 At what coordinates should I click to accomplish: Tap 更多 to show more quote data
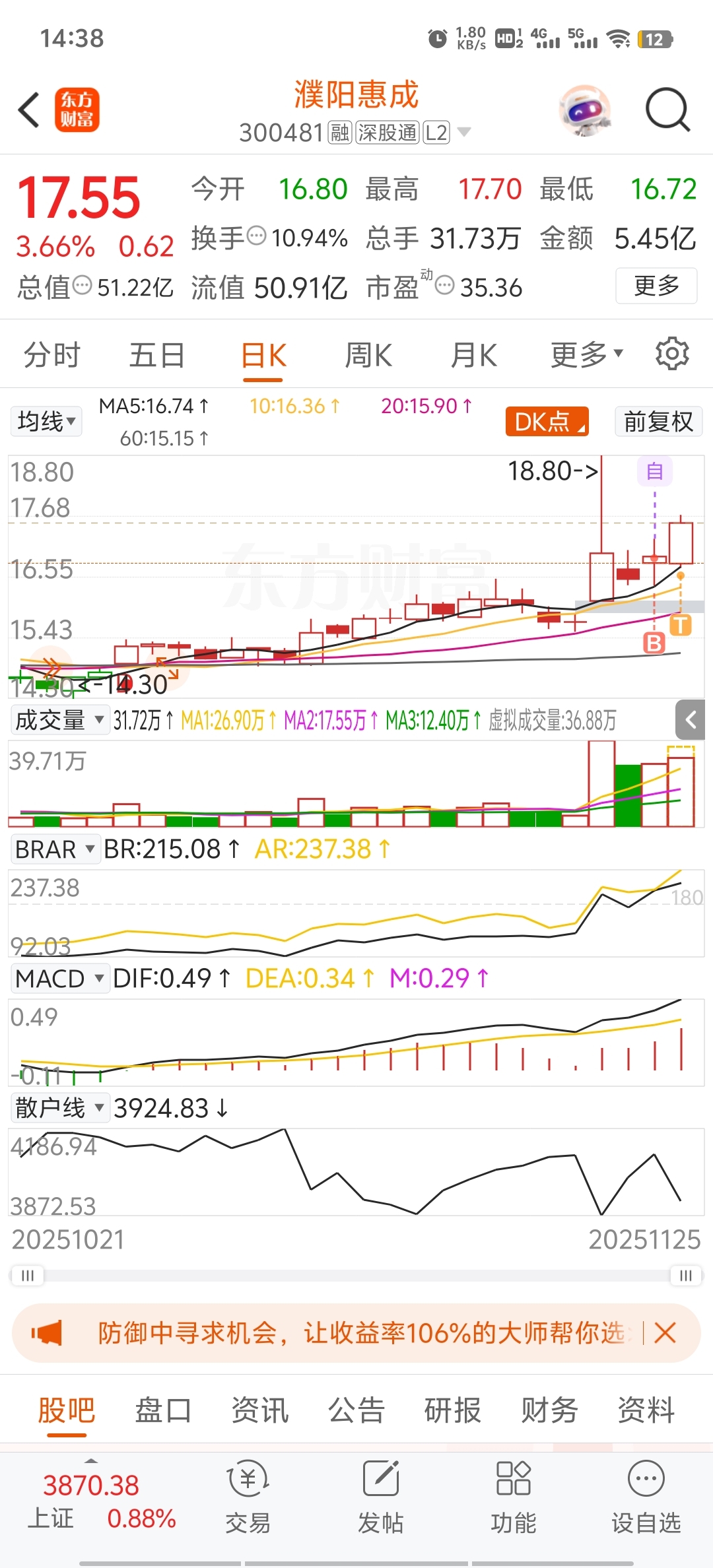[656, 286]
